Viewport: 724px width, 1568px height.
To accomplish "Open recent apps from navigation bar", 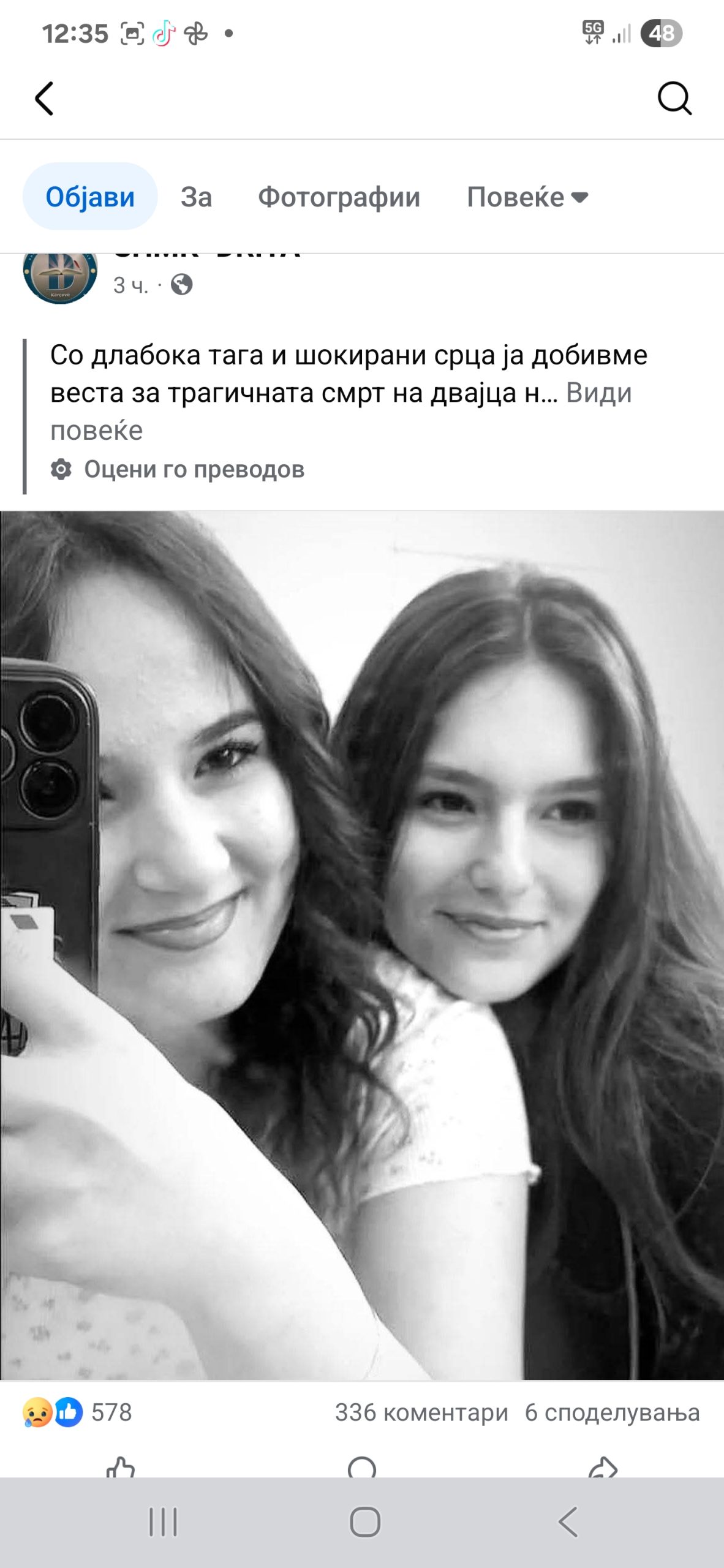I will [163, 1522].
